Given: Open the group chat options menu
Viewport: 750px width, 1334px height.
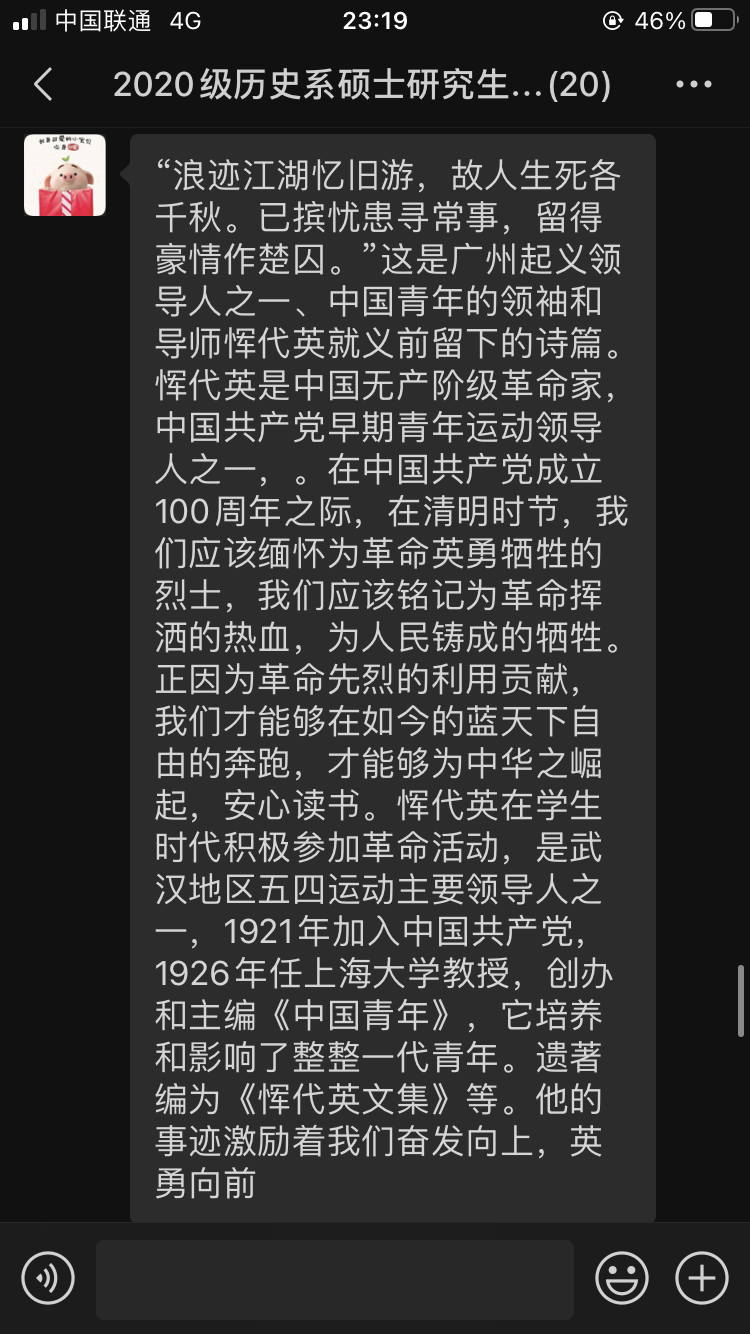Looking at the screenshot, I should pos(694,85).
